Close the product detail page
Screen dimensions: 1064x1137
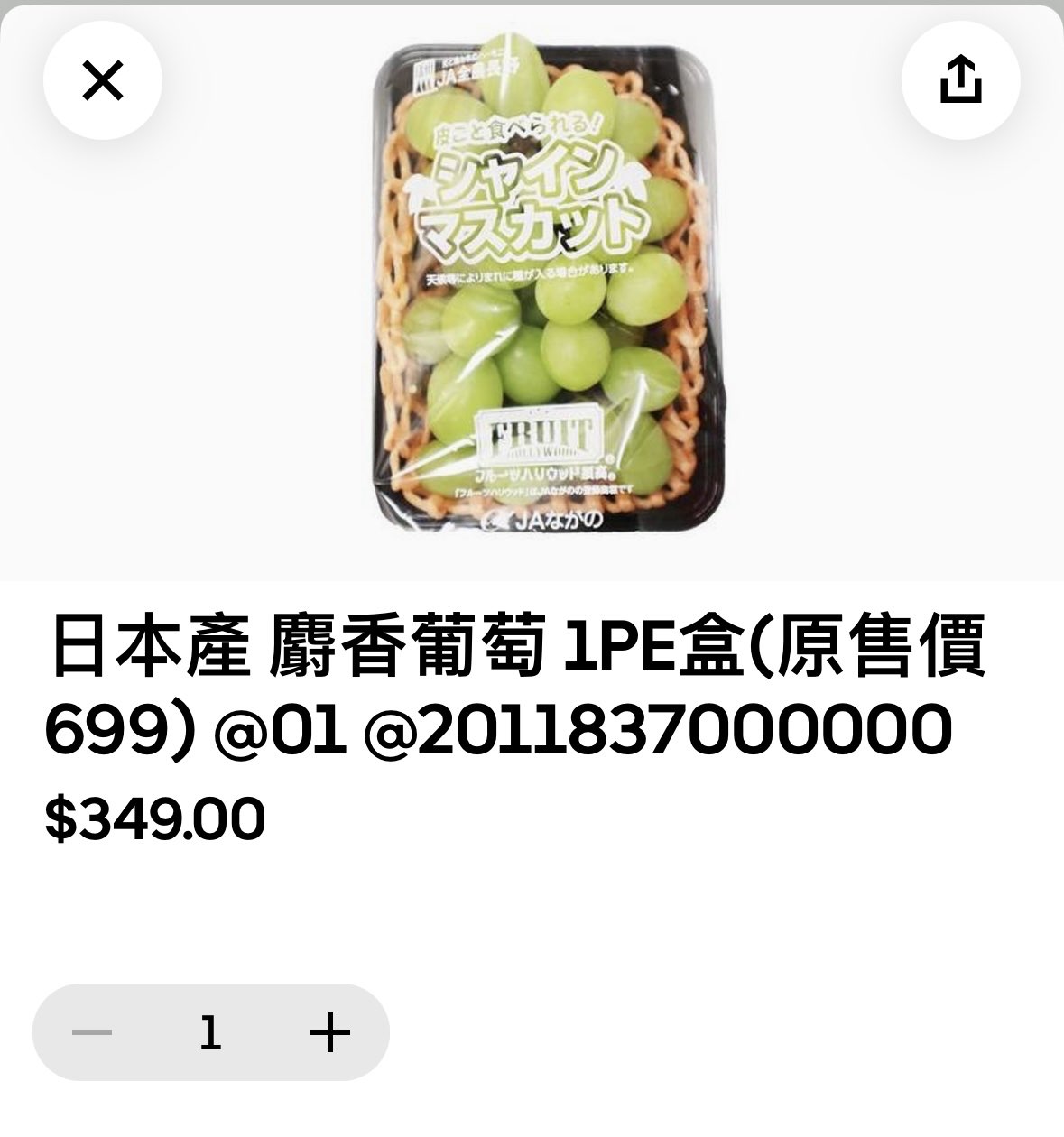(x=103, y=81)
